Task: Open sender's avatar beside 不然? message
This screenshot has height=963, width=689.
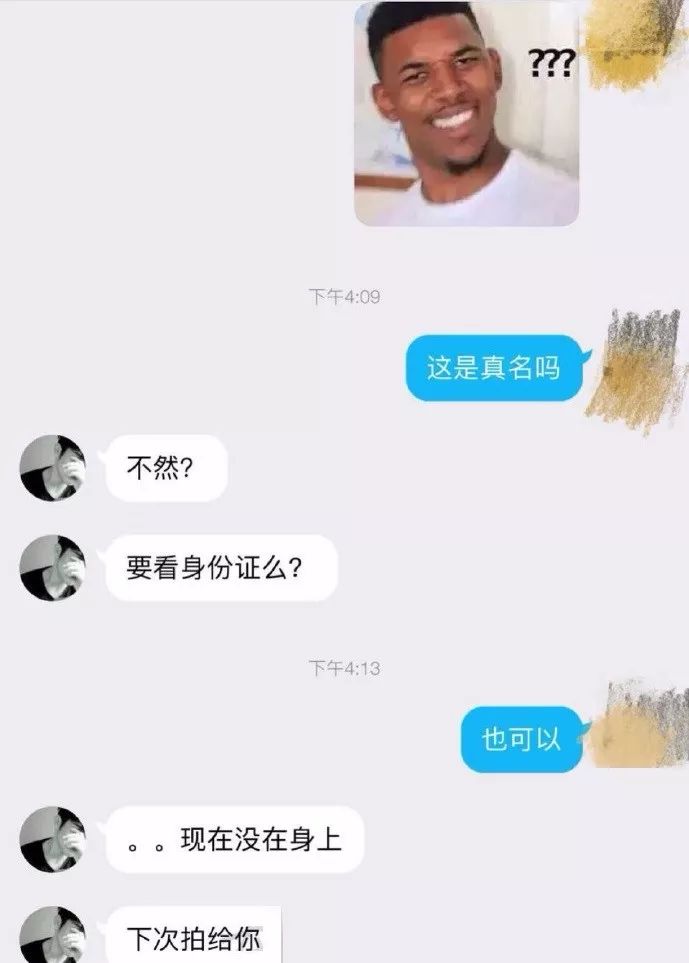Action: click(53, 468)
